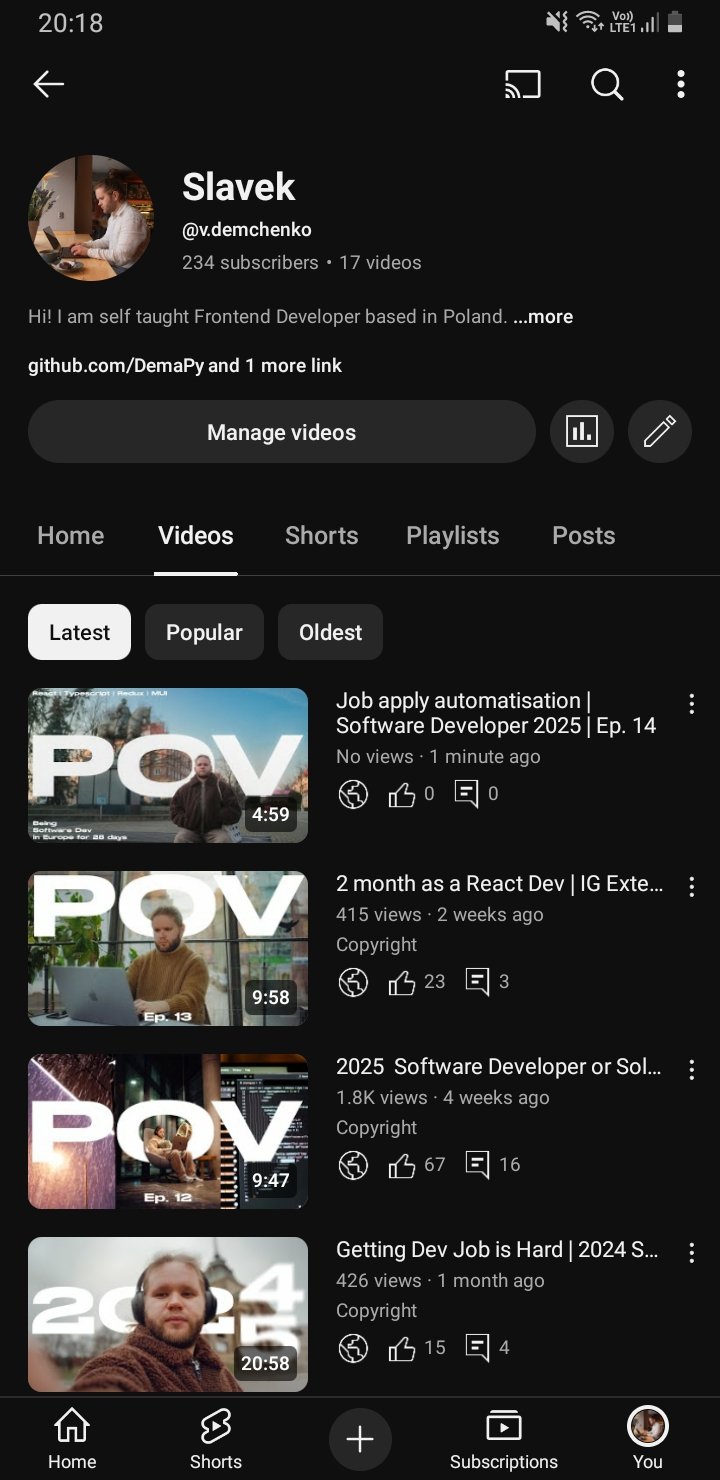Image resolution: width=720 pixels, height=1480 pixels.
Task: Play the Job apply automatisation Ep. 14 video
Action: coord(168,766)
